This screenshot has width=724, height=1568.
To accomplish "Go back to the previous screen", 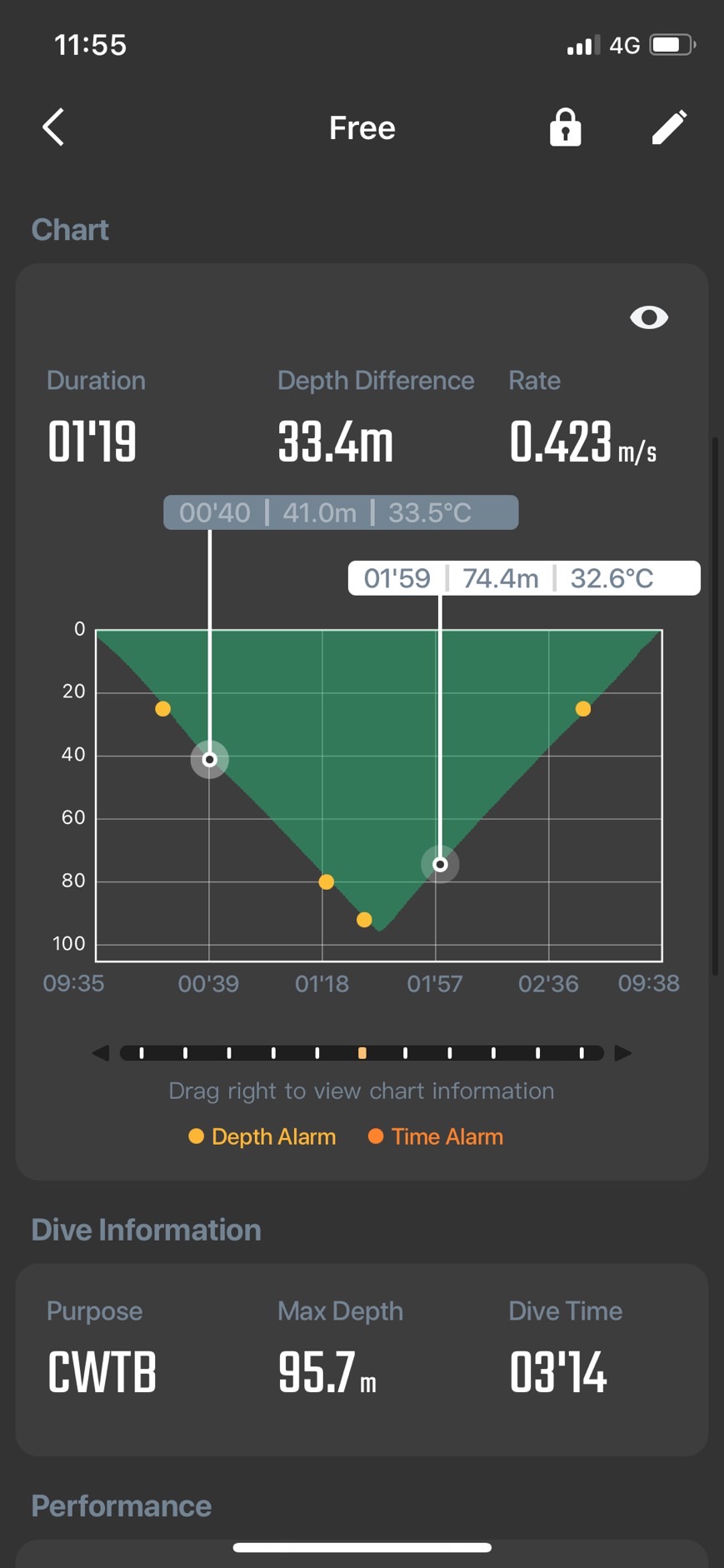I will pyautogui.click(x=53, y=127).
